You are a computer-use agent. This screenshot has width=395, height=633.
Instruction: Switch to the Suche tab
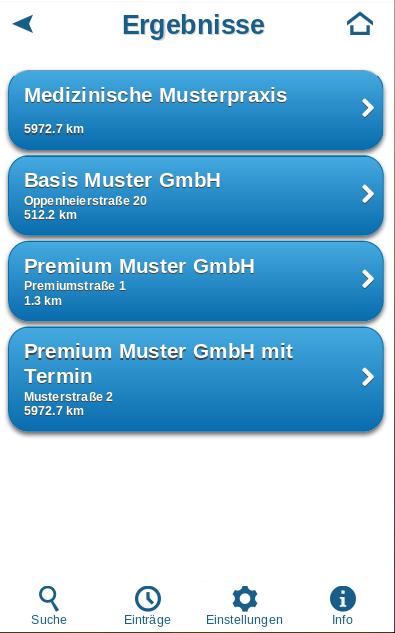(49, 606)
